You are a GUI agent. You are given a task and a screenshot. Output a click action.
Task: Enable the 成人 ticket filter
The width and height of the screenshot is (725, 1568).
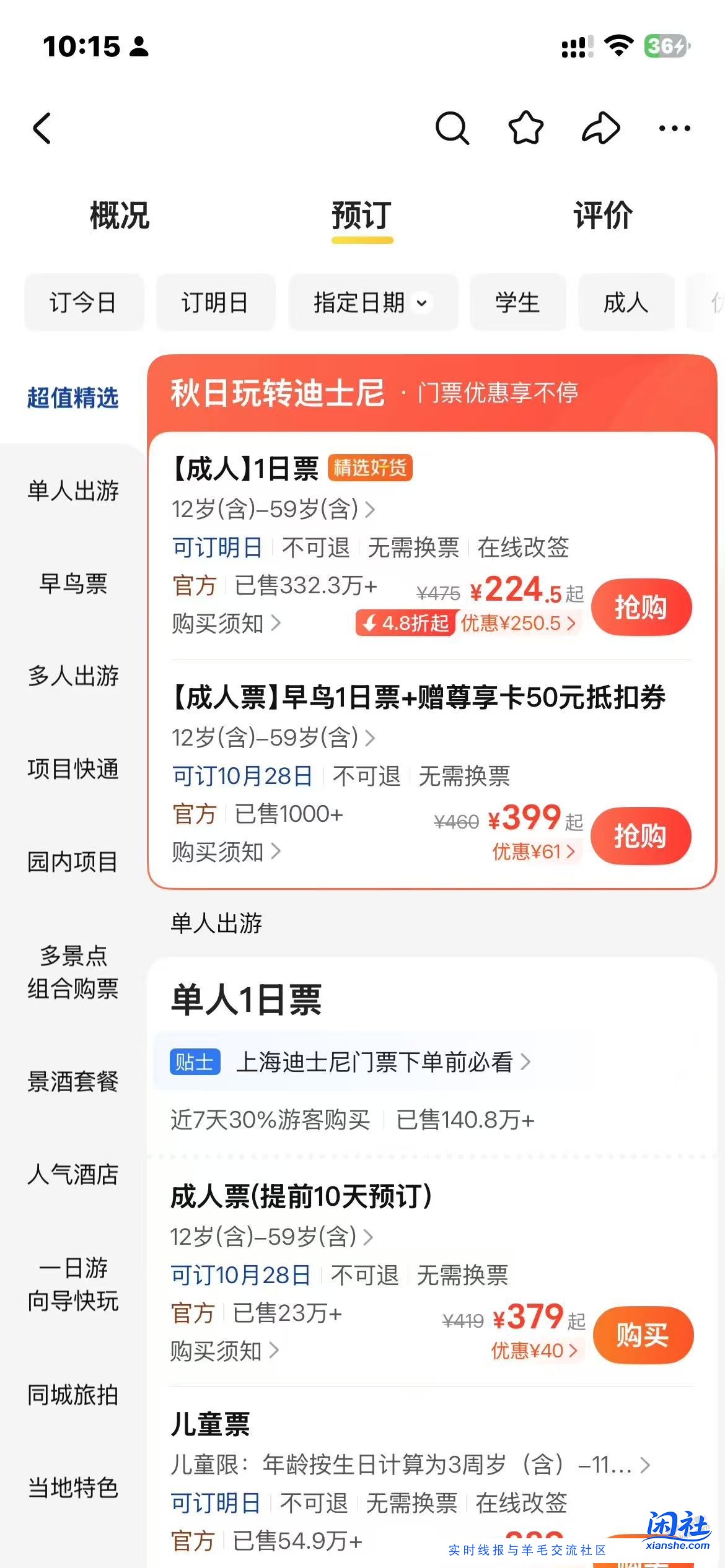(625, 303)
